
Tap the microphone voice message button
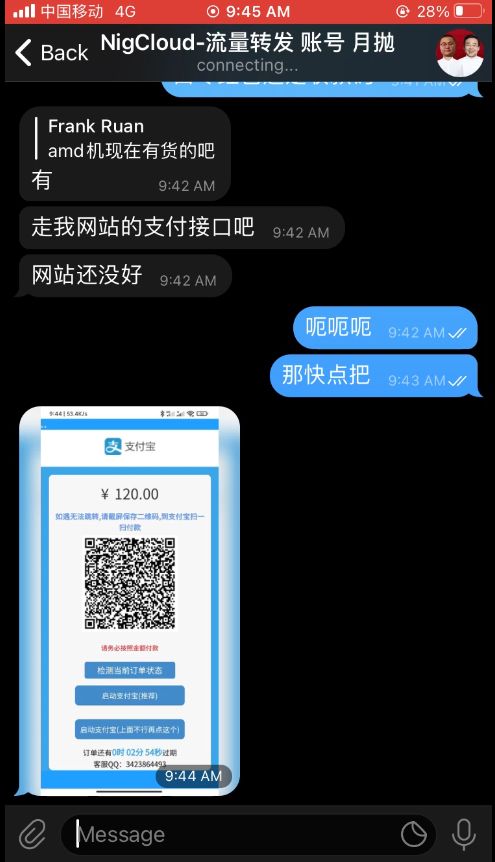tap(463, 835)
